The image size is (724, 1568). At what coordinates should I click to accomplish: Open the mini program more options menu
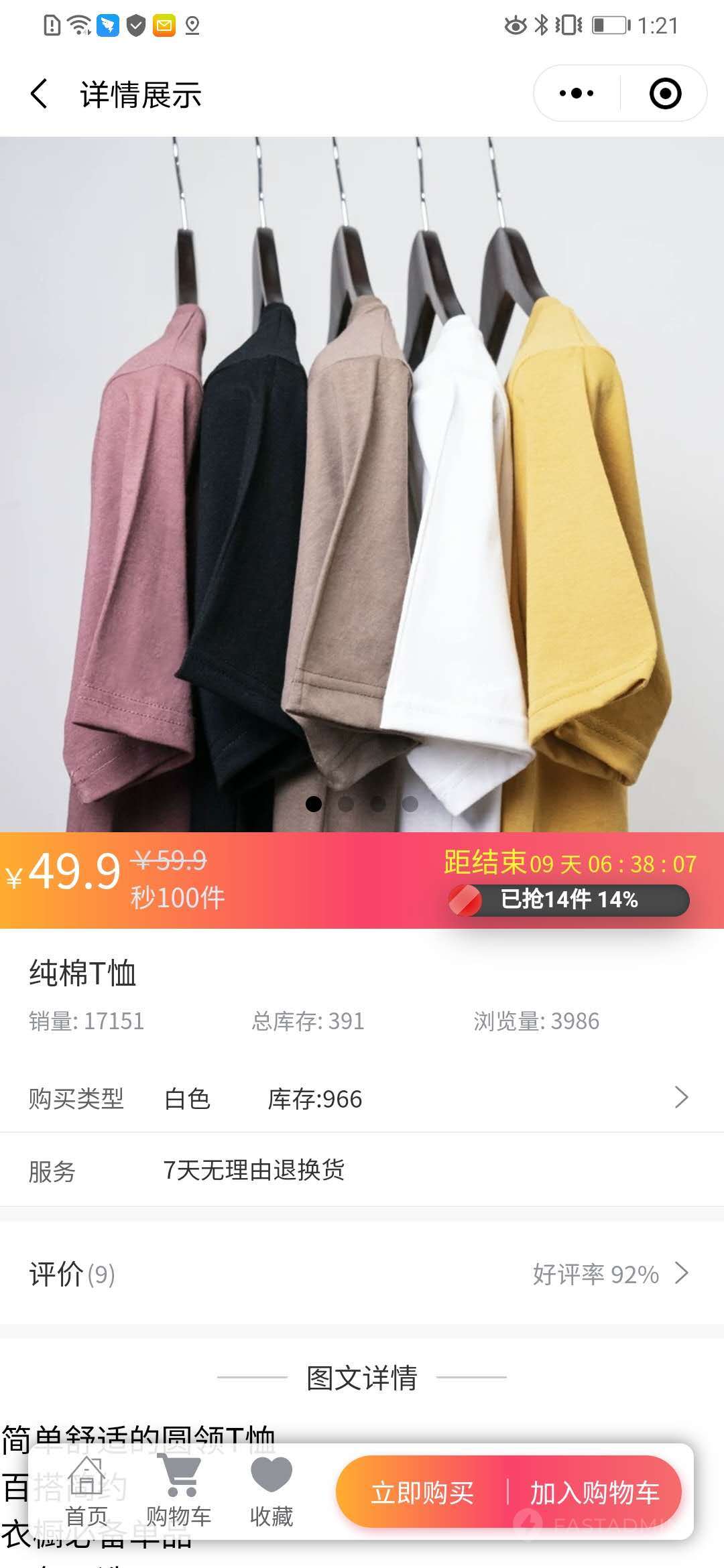[x=577, y=94]
